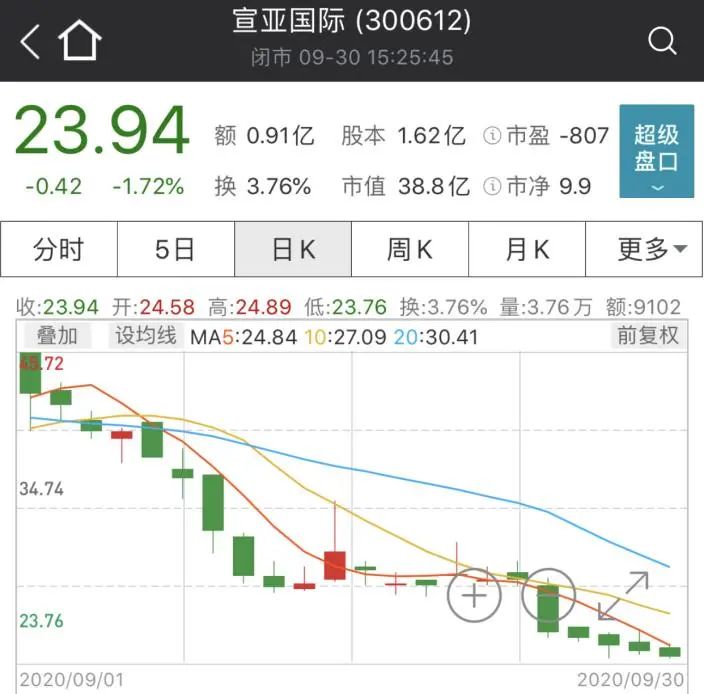Open the home icon
The height and width of the screenshot is (694, 704).
coord(80,42)
